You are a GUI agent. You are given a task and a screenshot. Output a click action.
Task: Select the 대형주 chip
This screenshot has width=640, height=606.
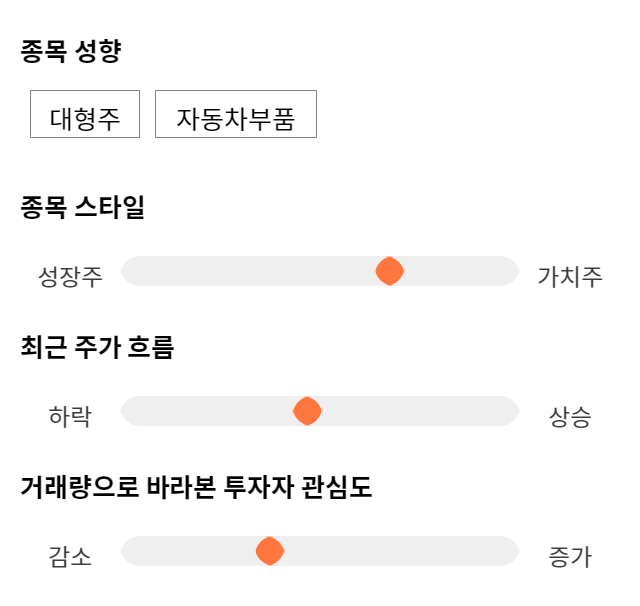[x=85, y=114]
